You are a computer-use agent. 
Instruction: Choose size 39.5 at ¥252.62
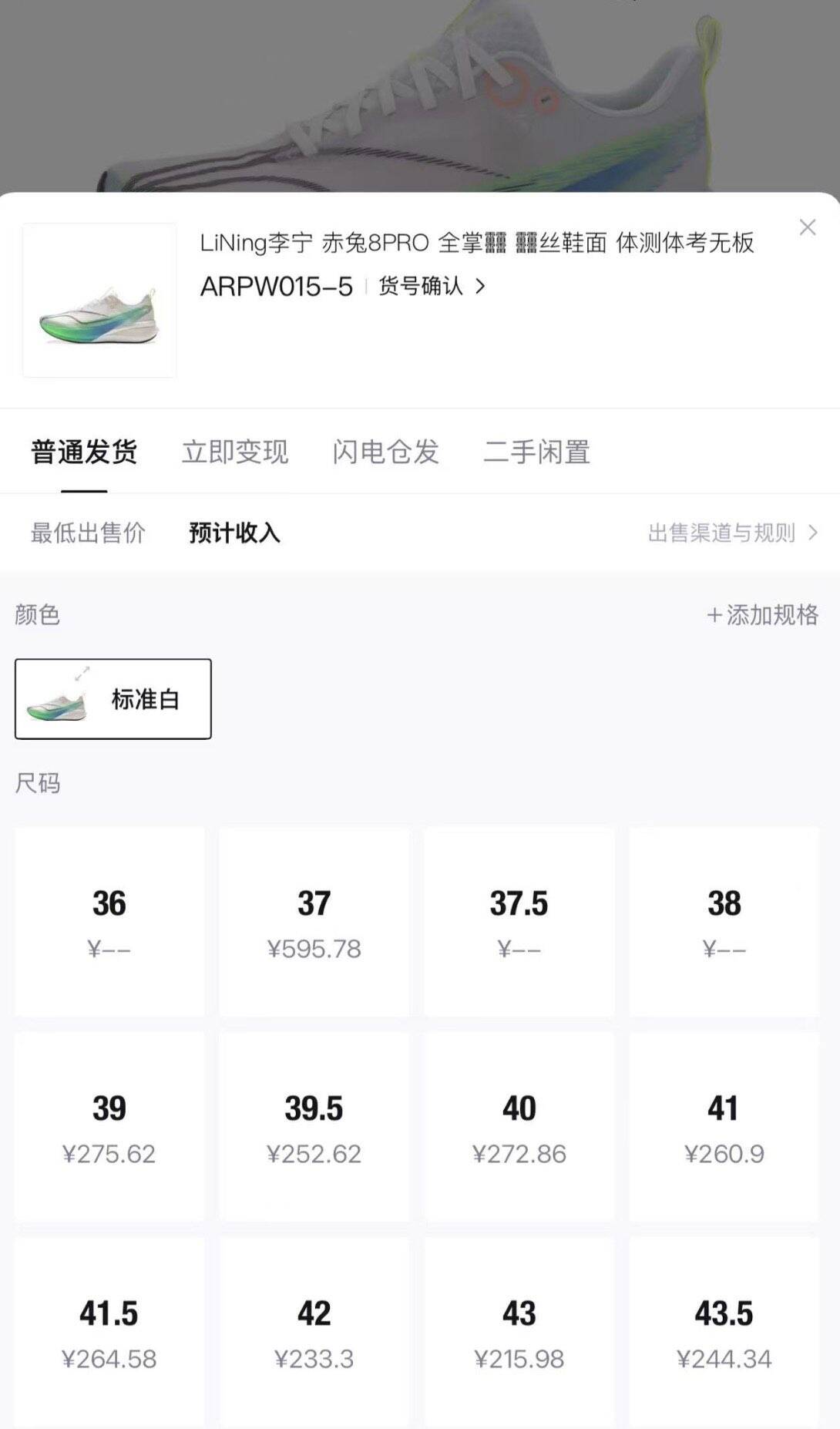314,1127
